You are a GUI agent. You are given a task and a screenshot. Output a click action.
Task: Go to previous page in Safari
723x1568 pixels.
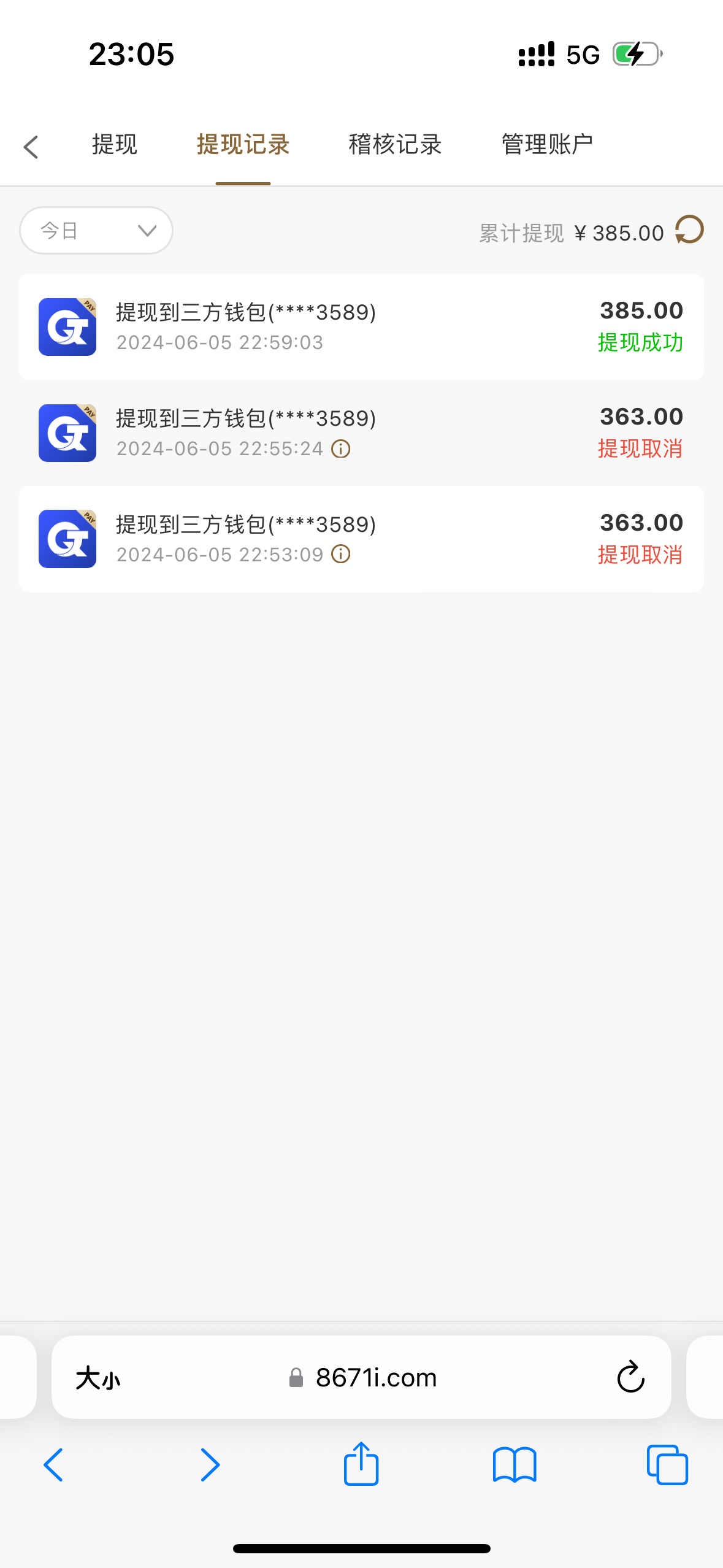point(53,1465)
